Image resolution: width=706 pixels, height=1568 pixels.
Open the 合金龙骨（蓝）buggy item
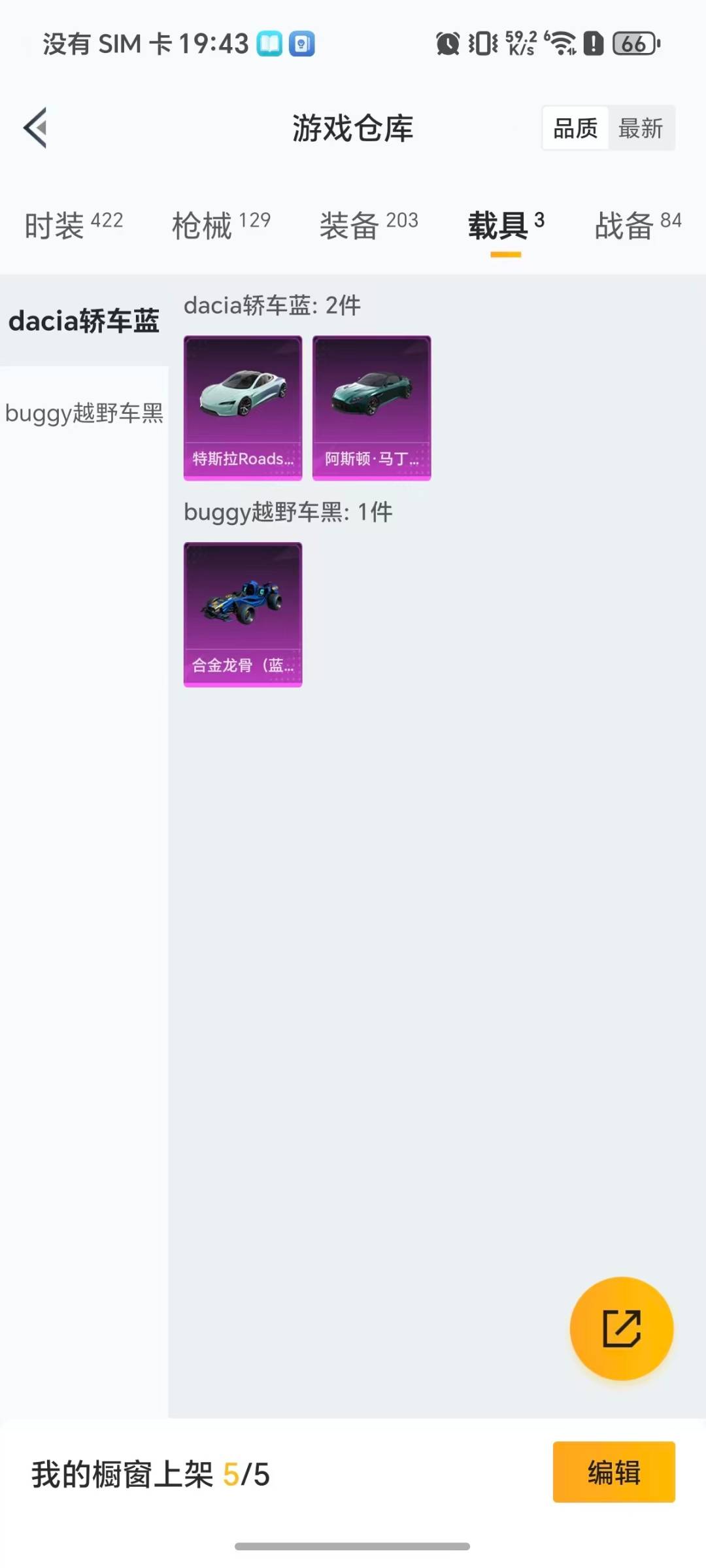click(x=243, y=613)
